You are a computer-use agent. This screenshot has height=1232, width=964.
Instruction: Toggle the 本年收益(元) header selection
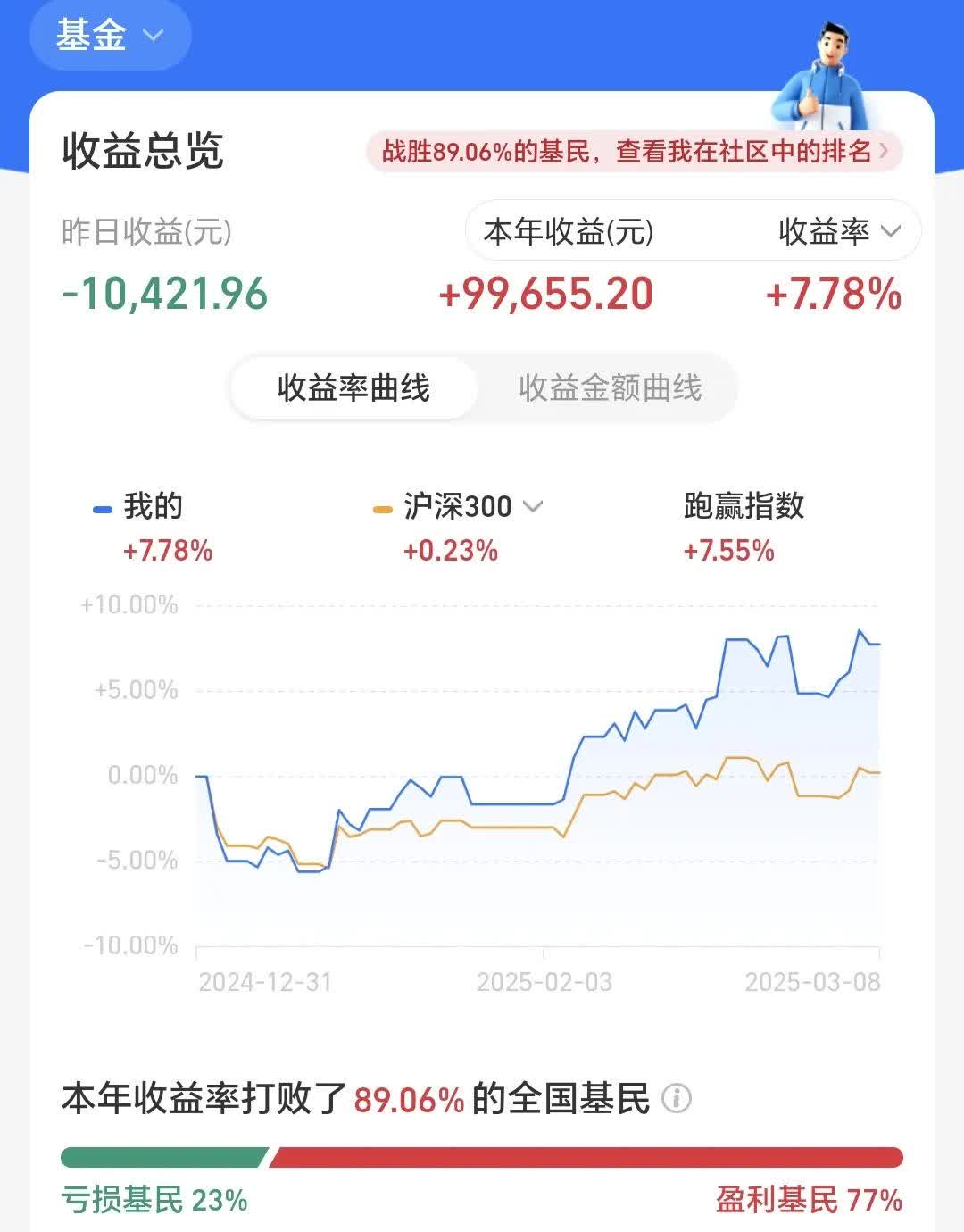(566, 230)
